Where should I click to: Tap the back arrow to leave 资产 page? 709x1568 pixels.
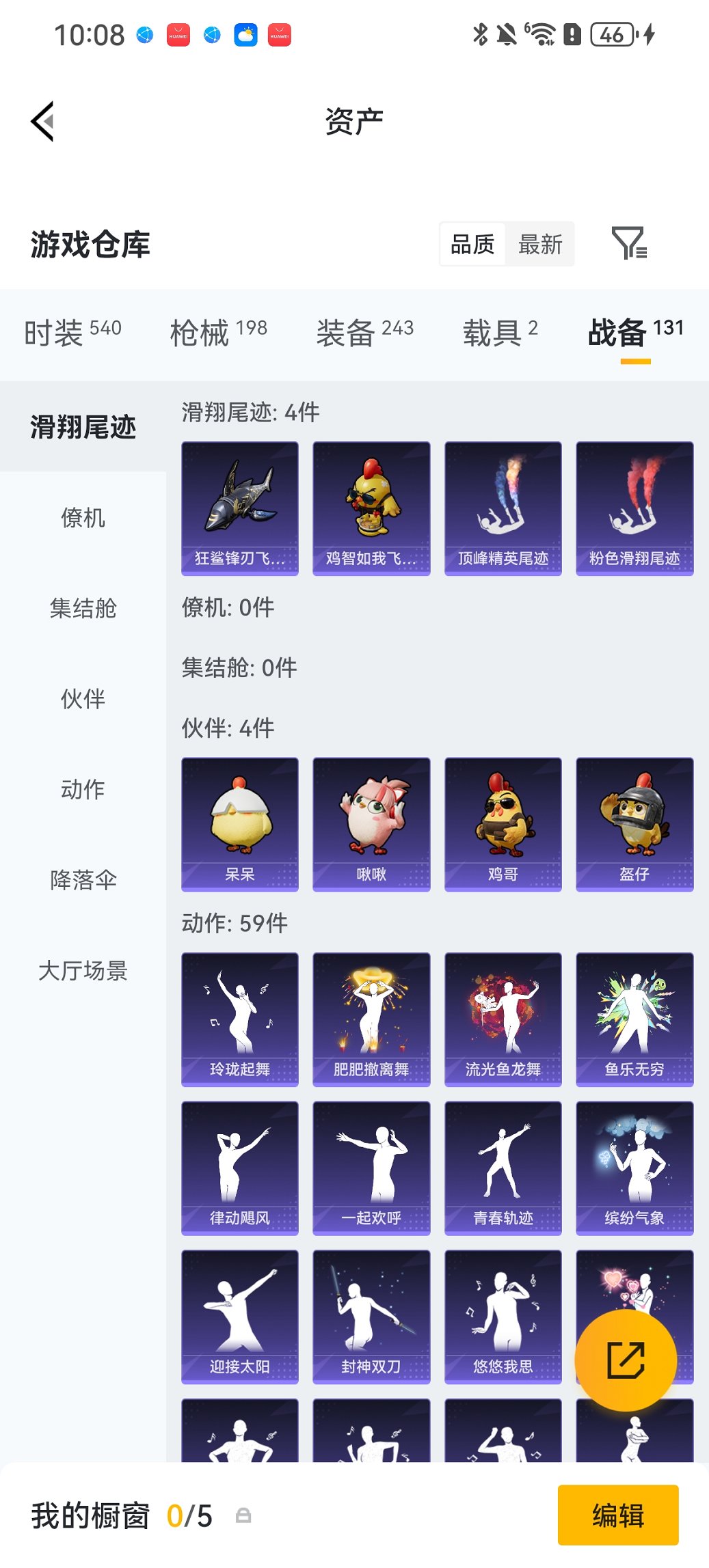(42, 122)
